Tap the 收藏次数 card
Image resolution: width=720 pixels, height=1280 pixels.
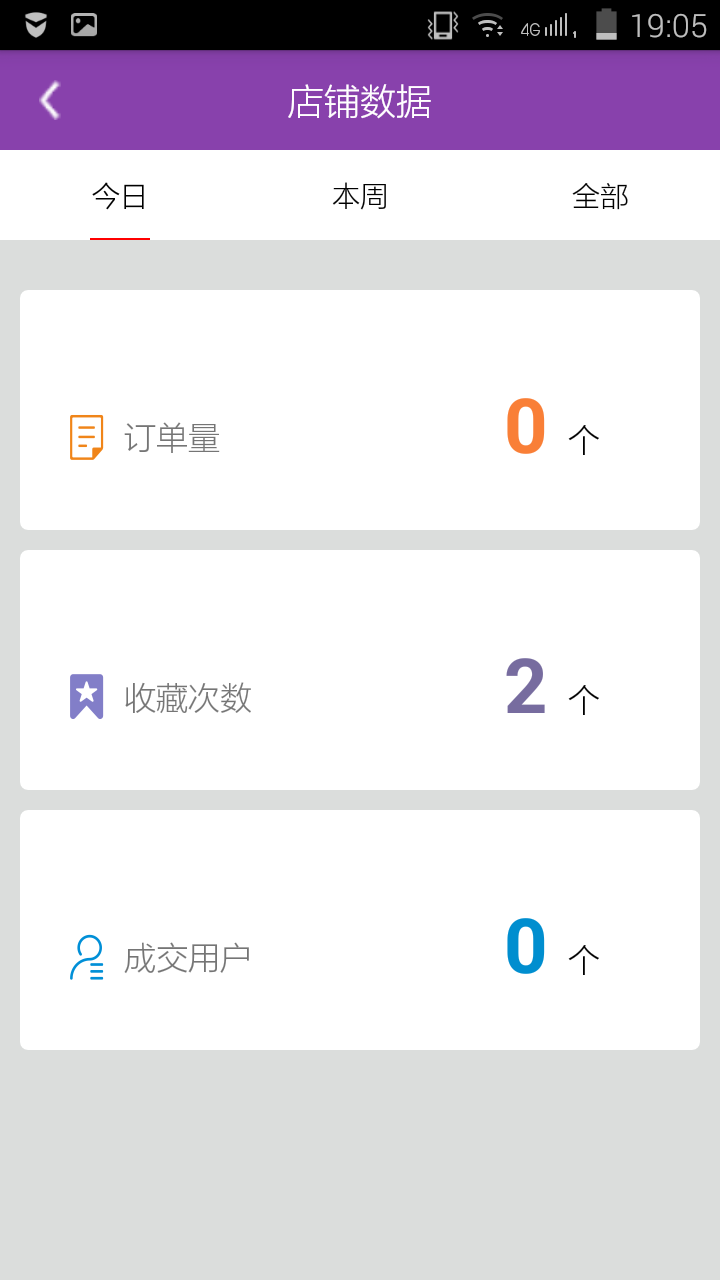point(360,668)
